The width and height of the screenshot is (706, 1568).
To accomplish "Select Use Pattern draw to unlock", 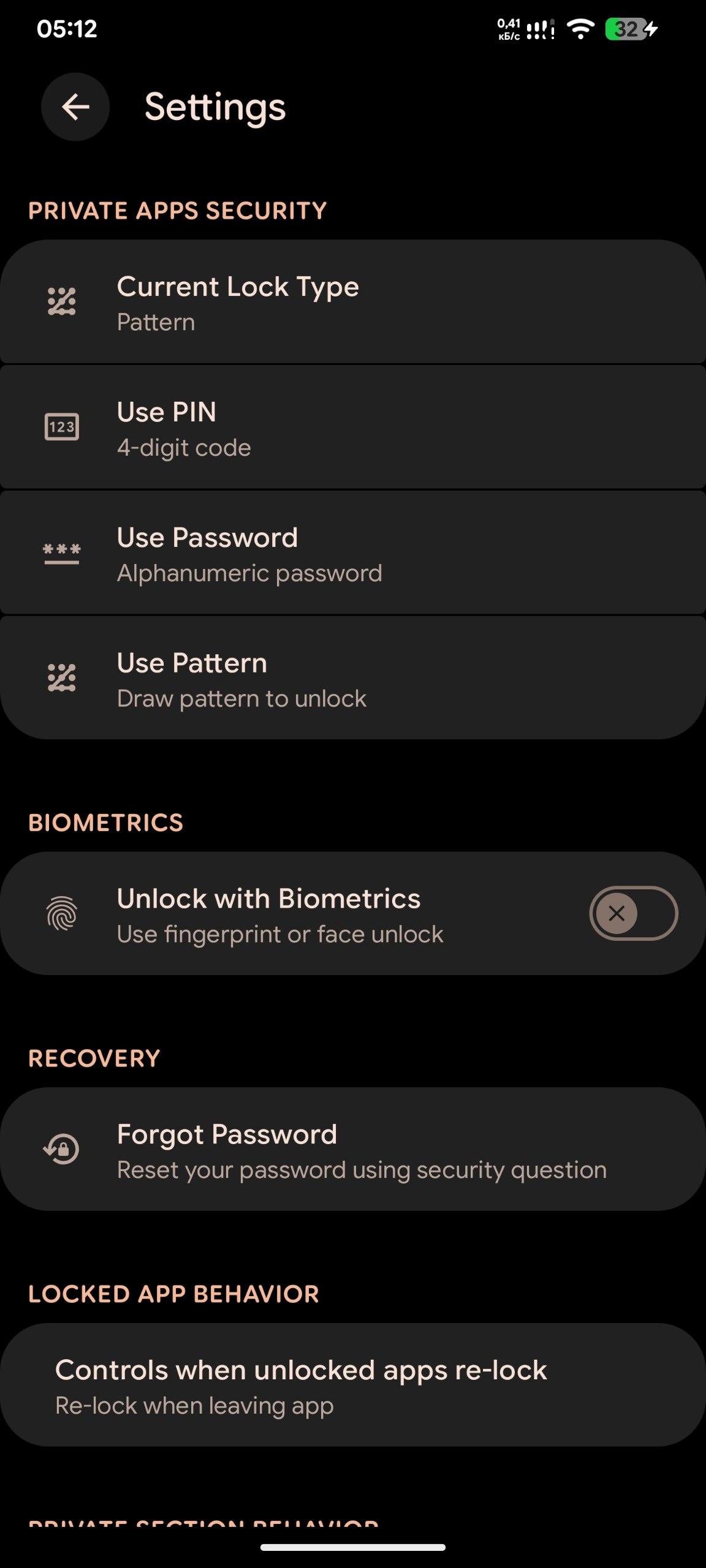I will (353, 678).
